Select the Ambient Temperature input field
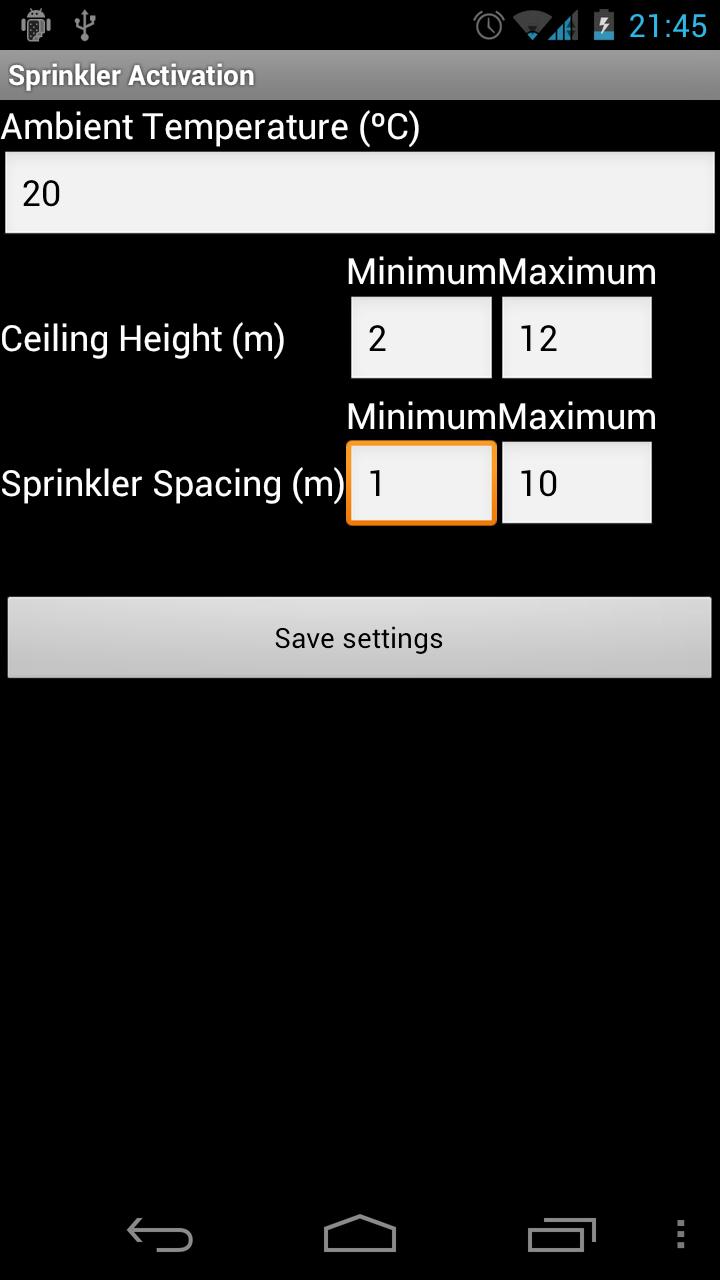 coord(360,191)
